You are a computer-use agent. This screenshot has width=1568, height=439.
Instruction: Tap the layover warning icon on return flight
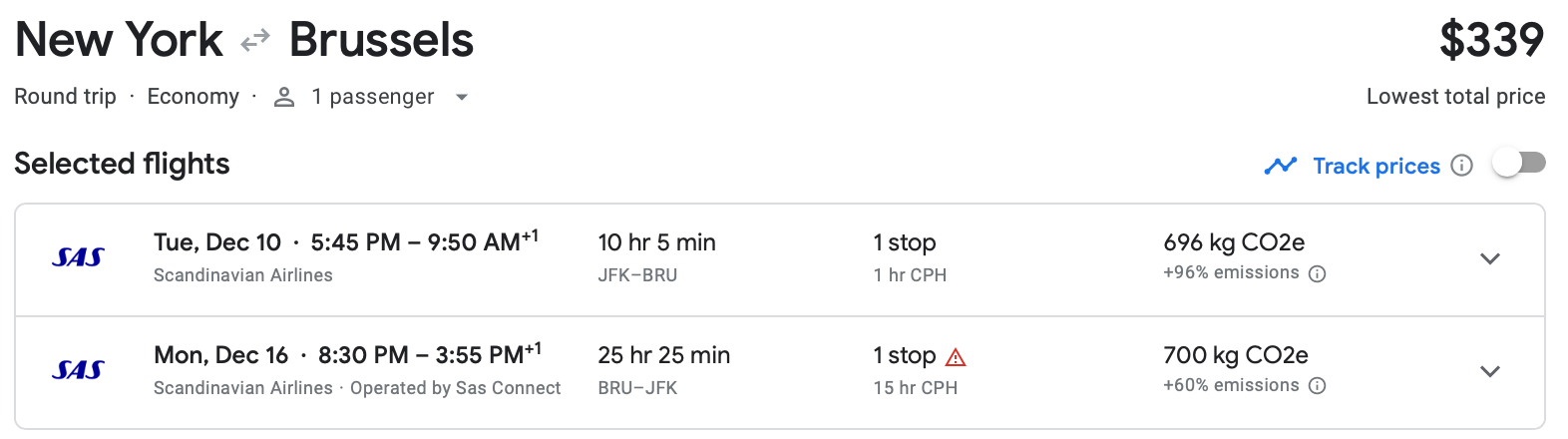point(955,357)
